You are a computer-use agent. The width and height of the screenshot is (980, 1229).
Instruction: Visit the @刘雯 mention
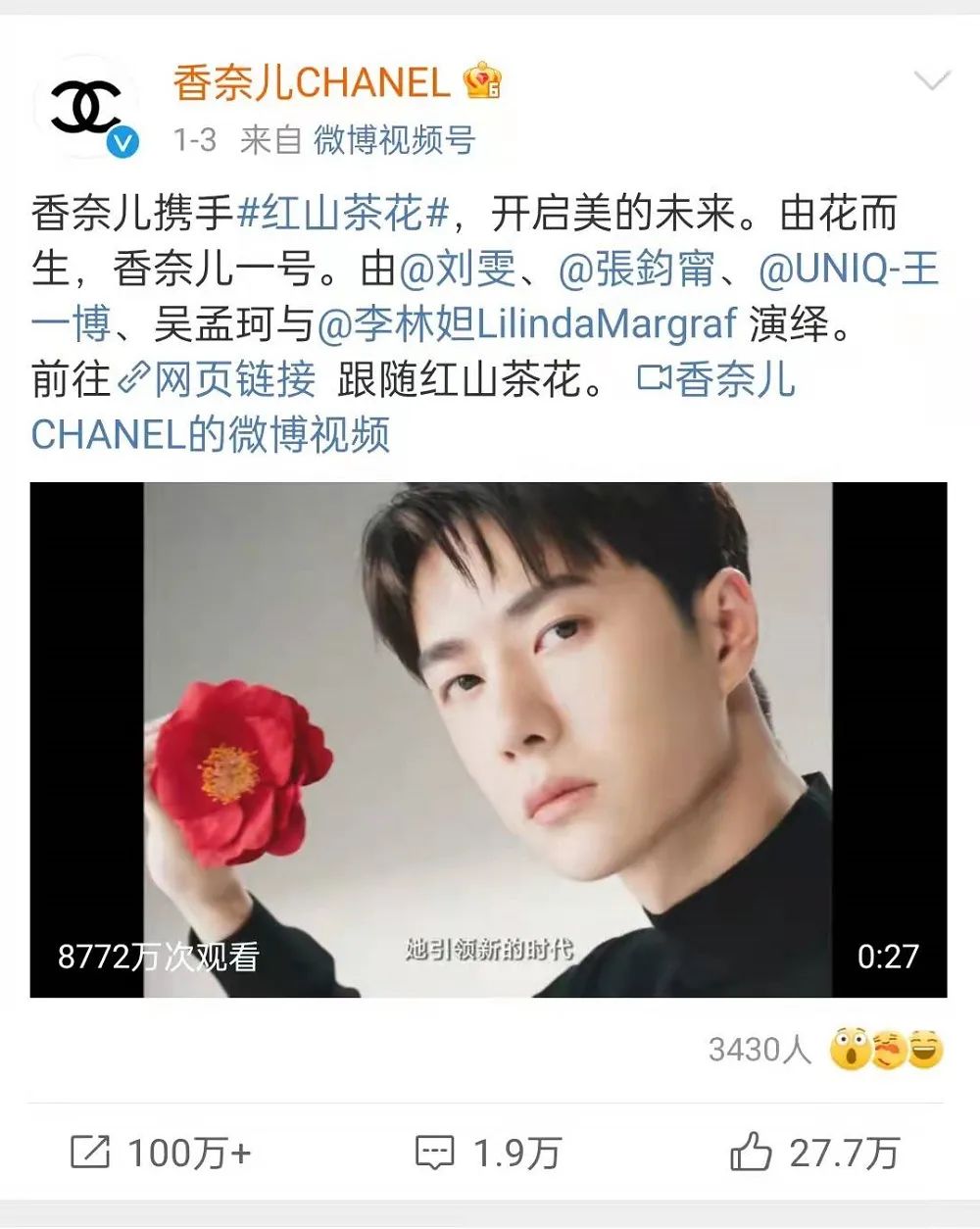(458, 269)
